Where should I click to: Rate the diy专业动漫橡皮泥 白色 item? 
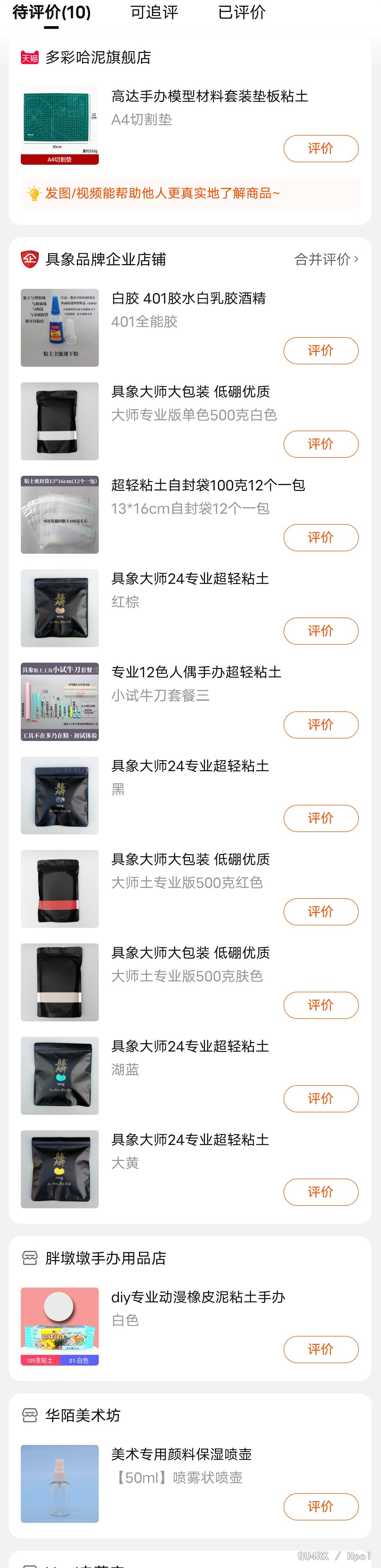321,1349
